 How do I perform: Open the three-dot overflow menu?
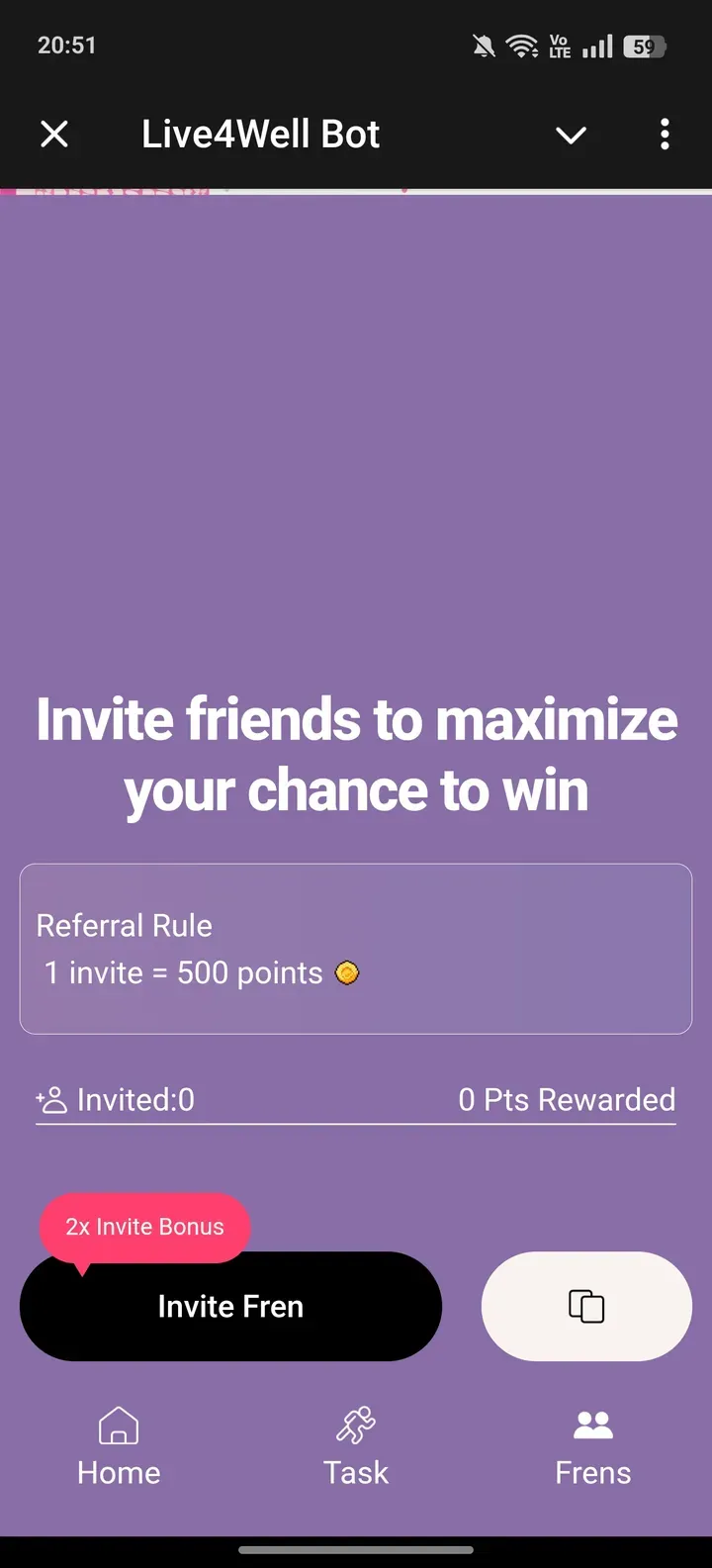point(665,134)
